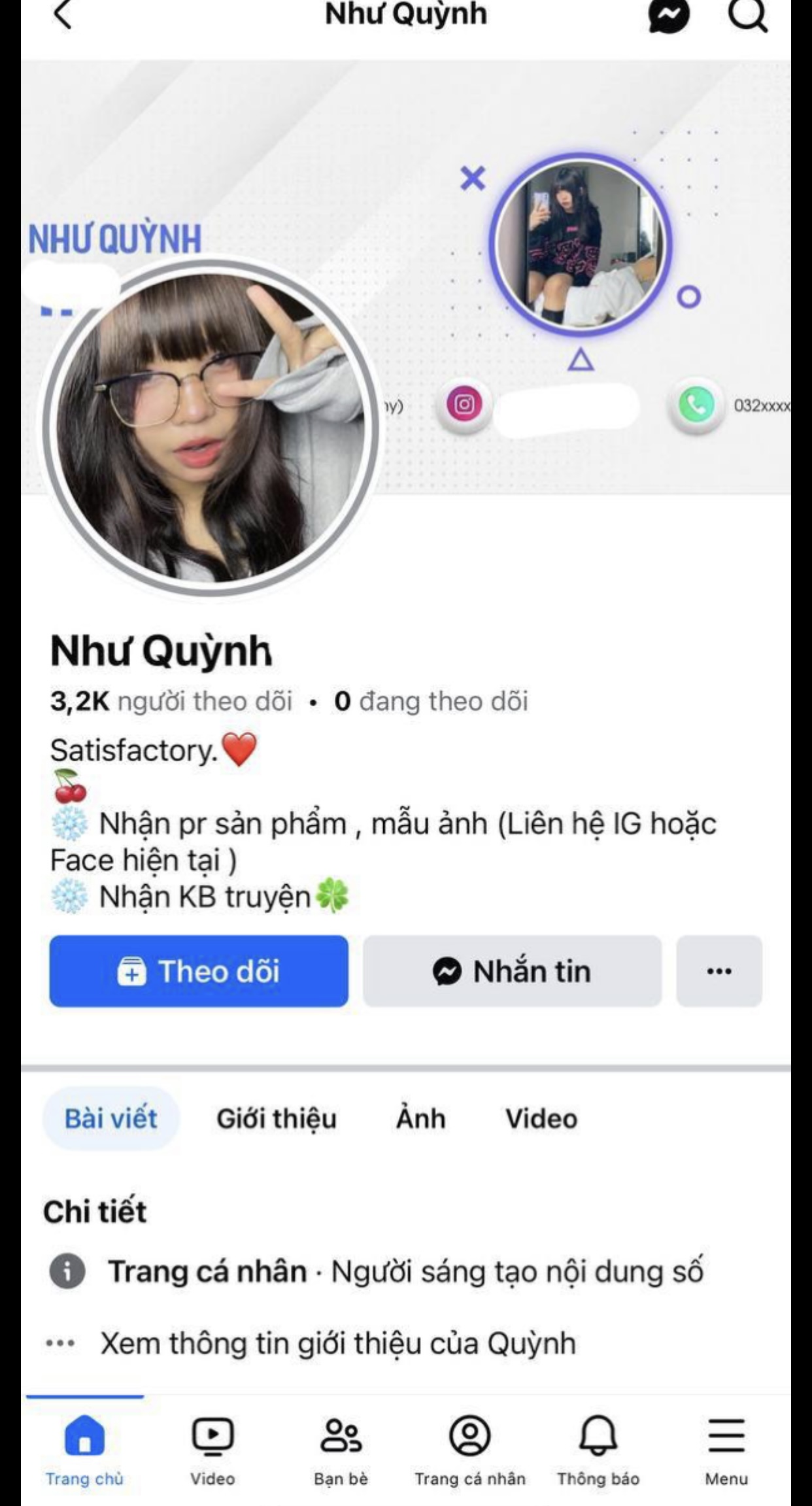Open Video in the bottom navigation
Image resolution: width=812 pixels, height=1506 pixels.
pos(212,1449)
